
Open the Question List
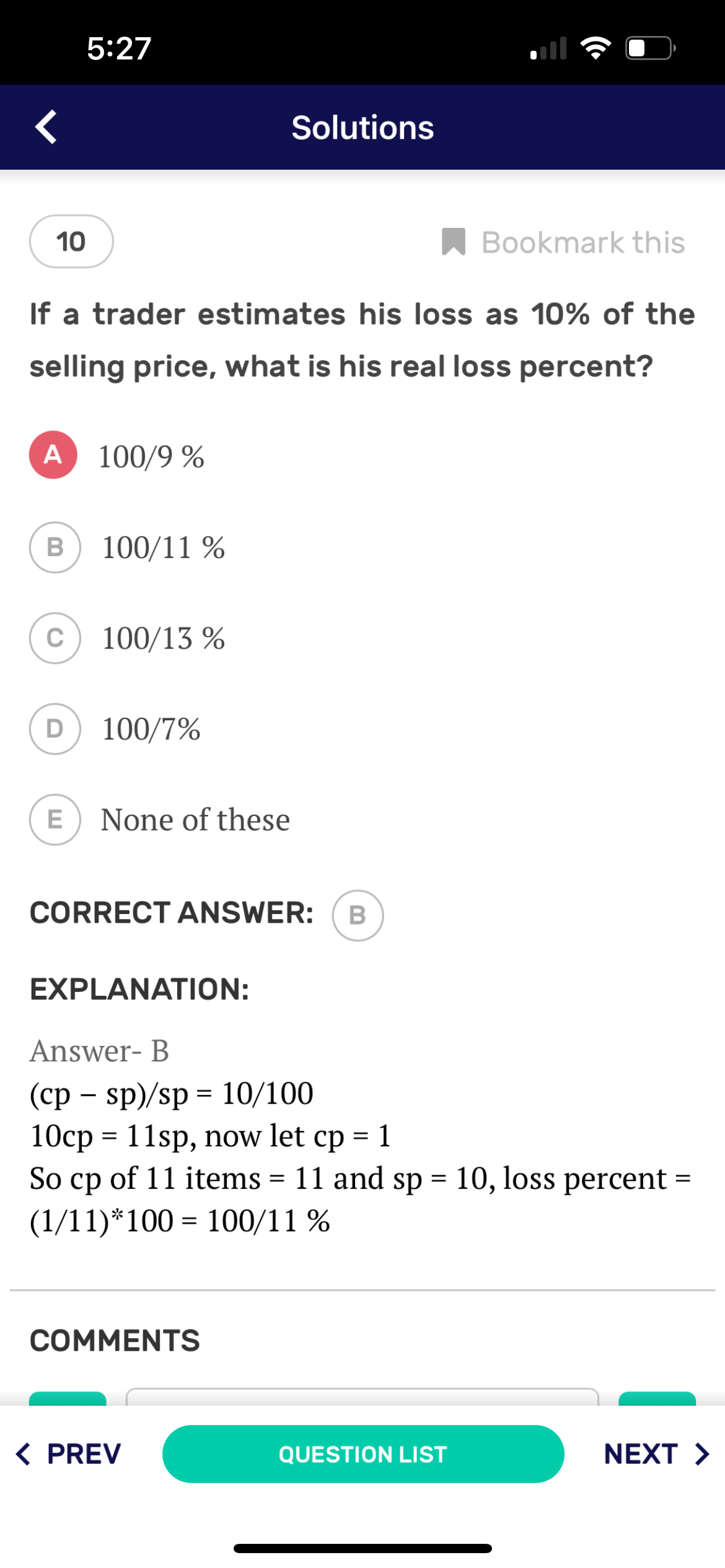tap(363, 1454)
